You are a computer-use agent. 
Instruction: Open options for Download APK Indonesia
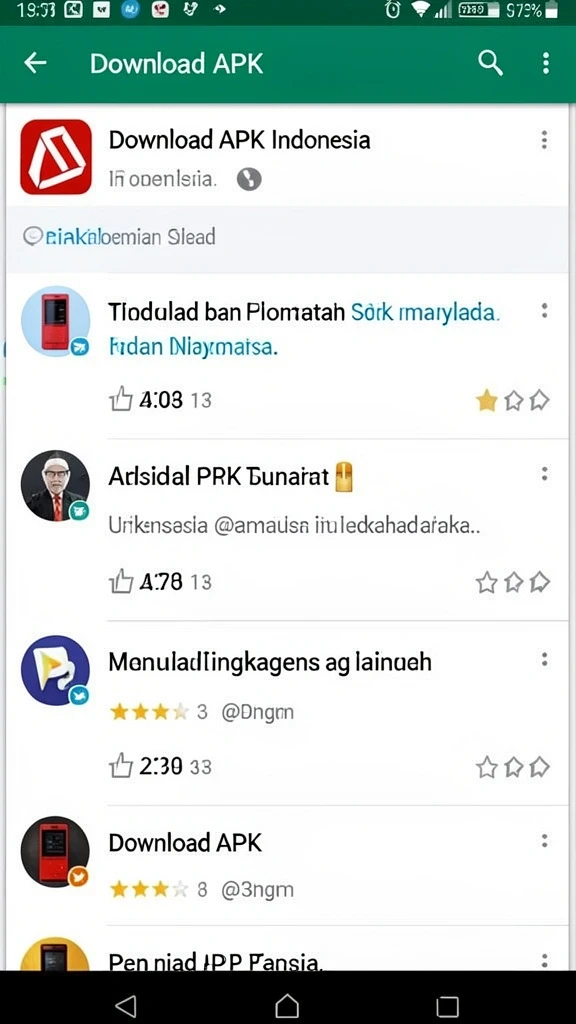tap(544, 140)
